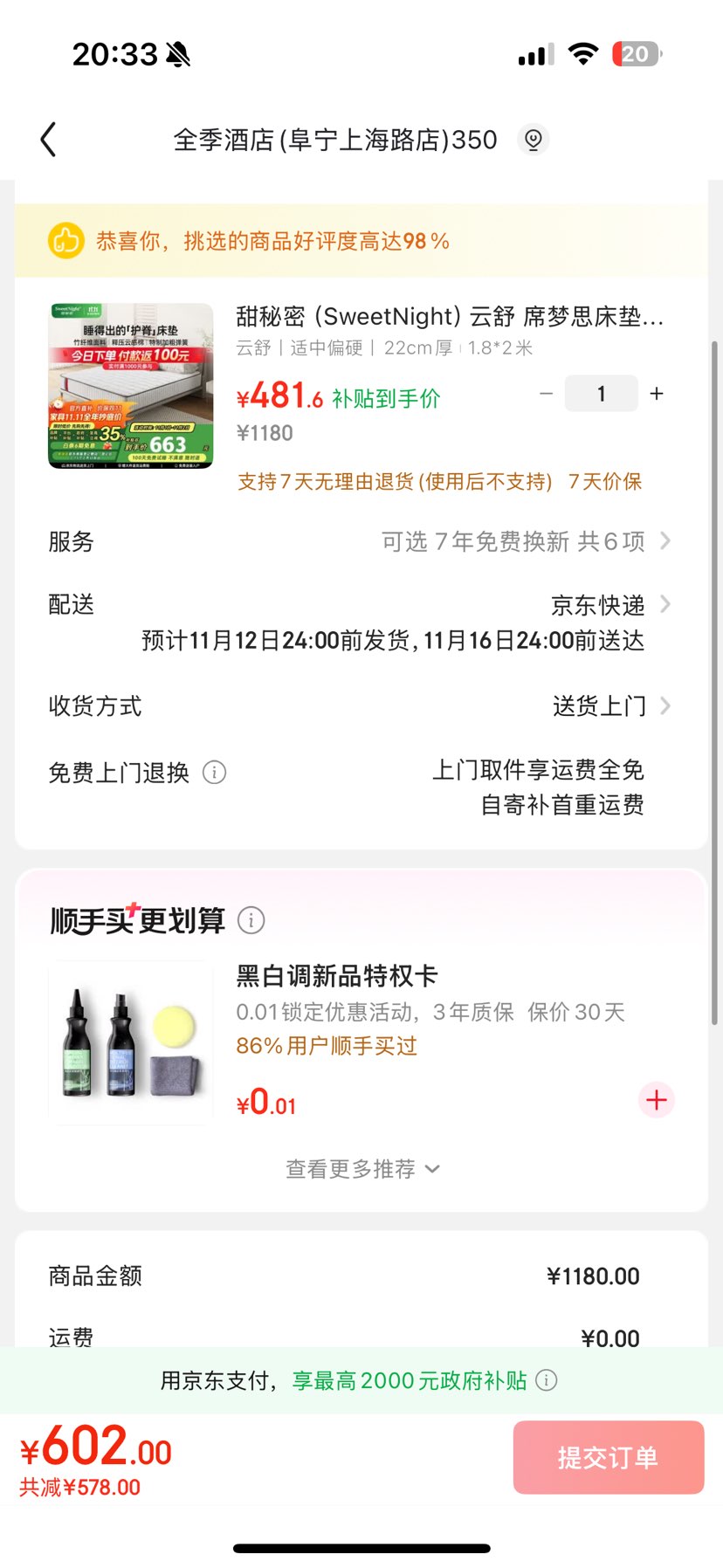Screen dimensions: 723x1568
Task: View info for 顺手买更划算
Action: [x=251, y=920]
